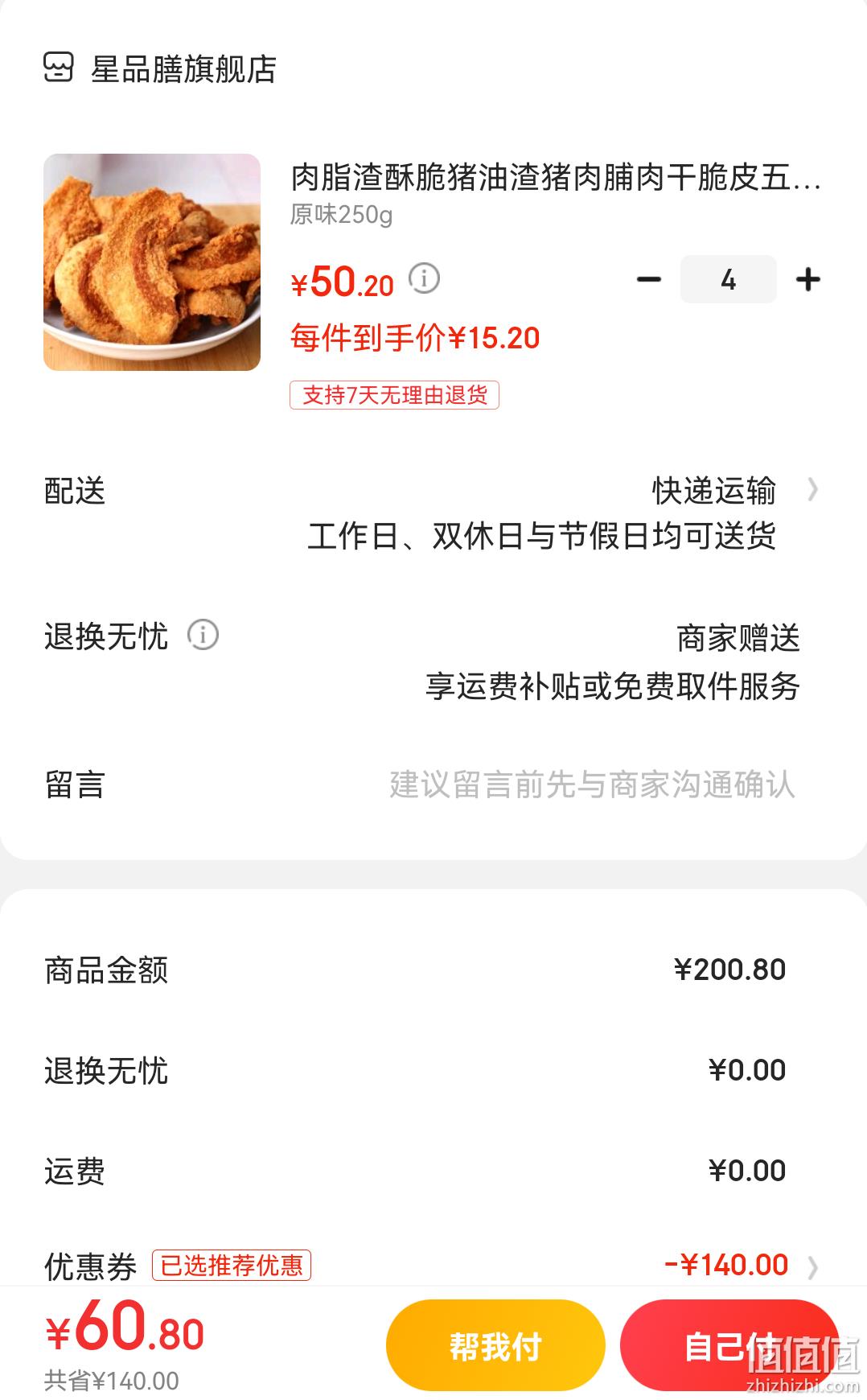Decrease quantity with the minus button
Image resolution: width=867 pixels, height=1400 pixels.
coord(648,280)
